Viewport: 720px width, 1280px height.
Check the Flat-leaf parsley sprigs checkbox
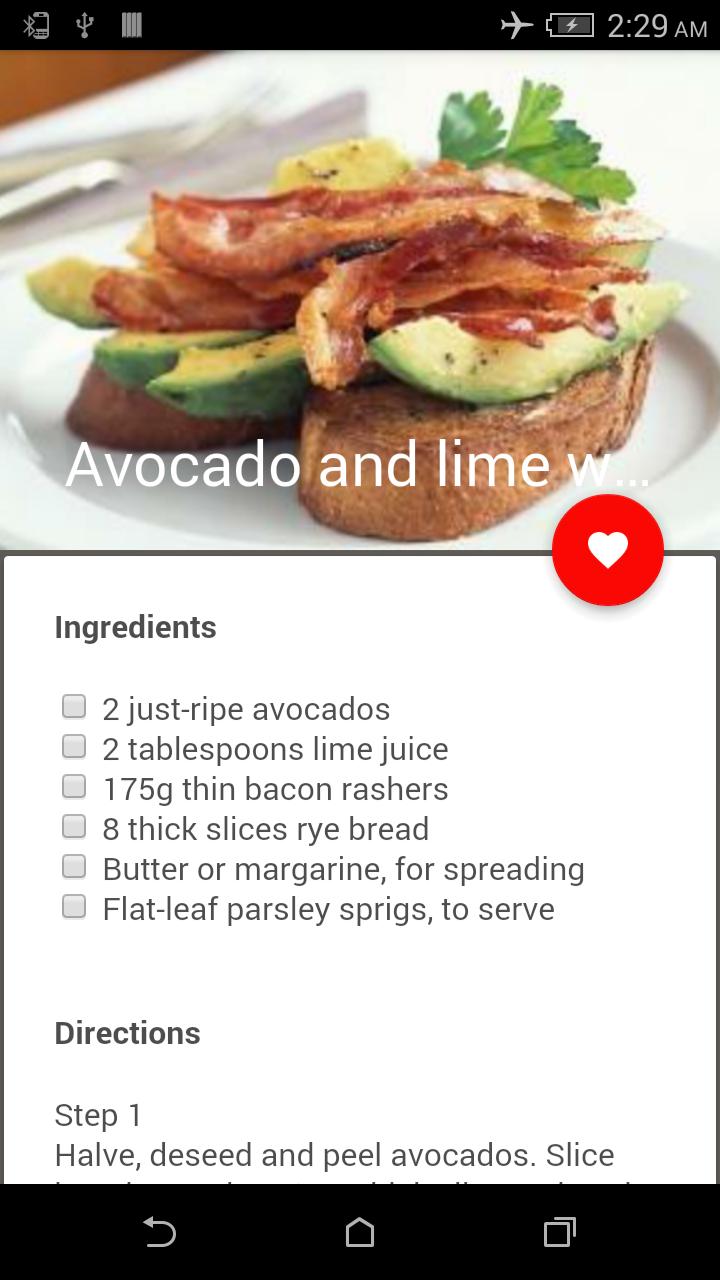[x=74, y=906]
